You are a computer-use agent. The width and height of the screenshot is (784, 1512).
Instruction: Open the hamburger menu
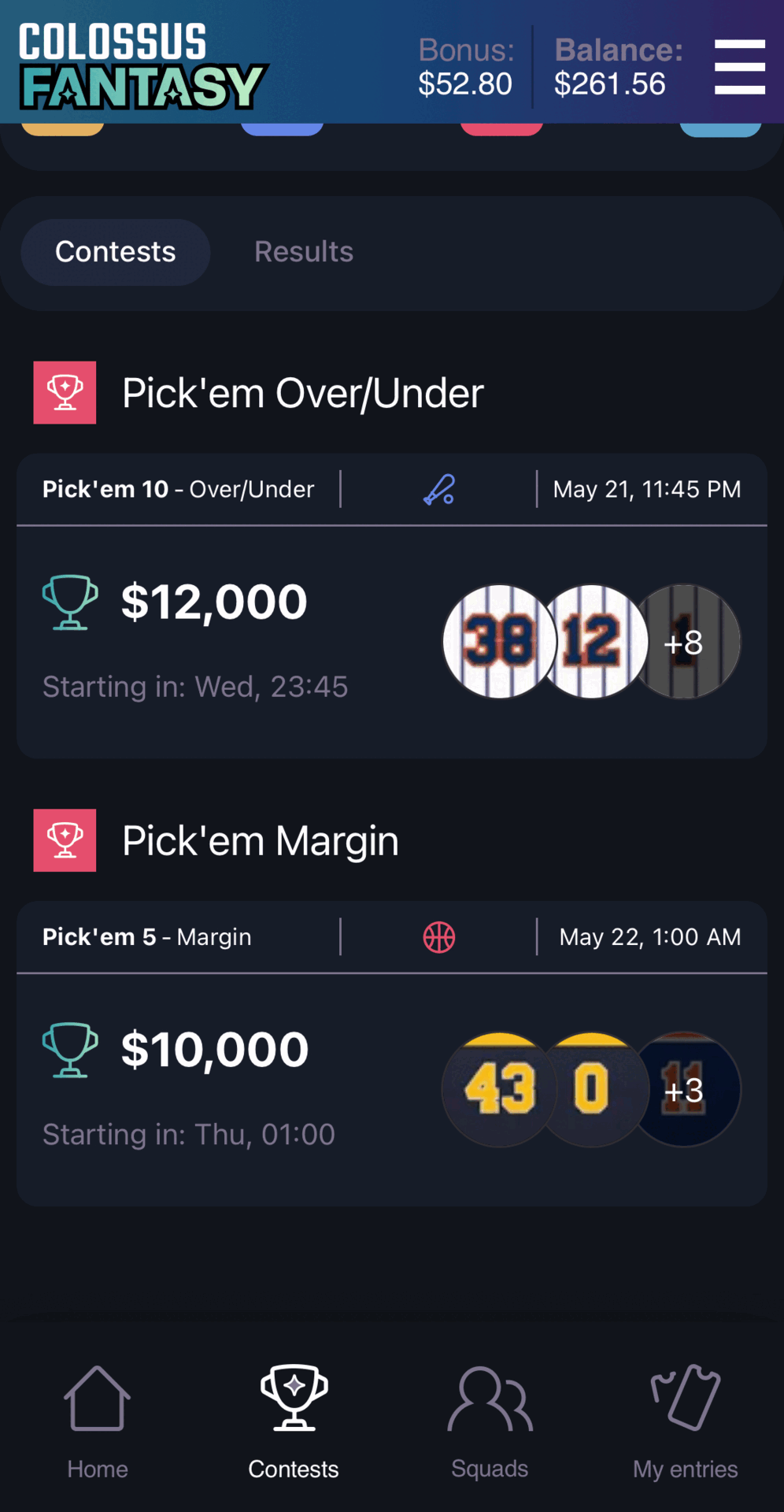(x=739, y=67)
